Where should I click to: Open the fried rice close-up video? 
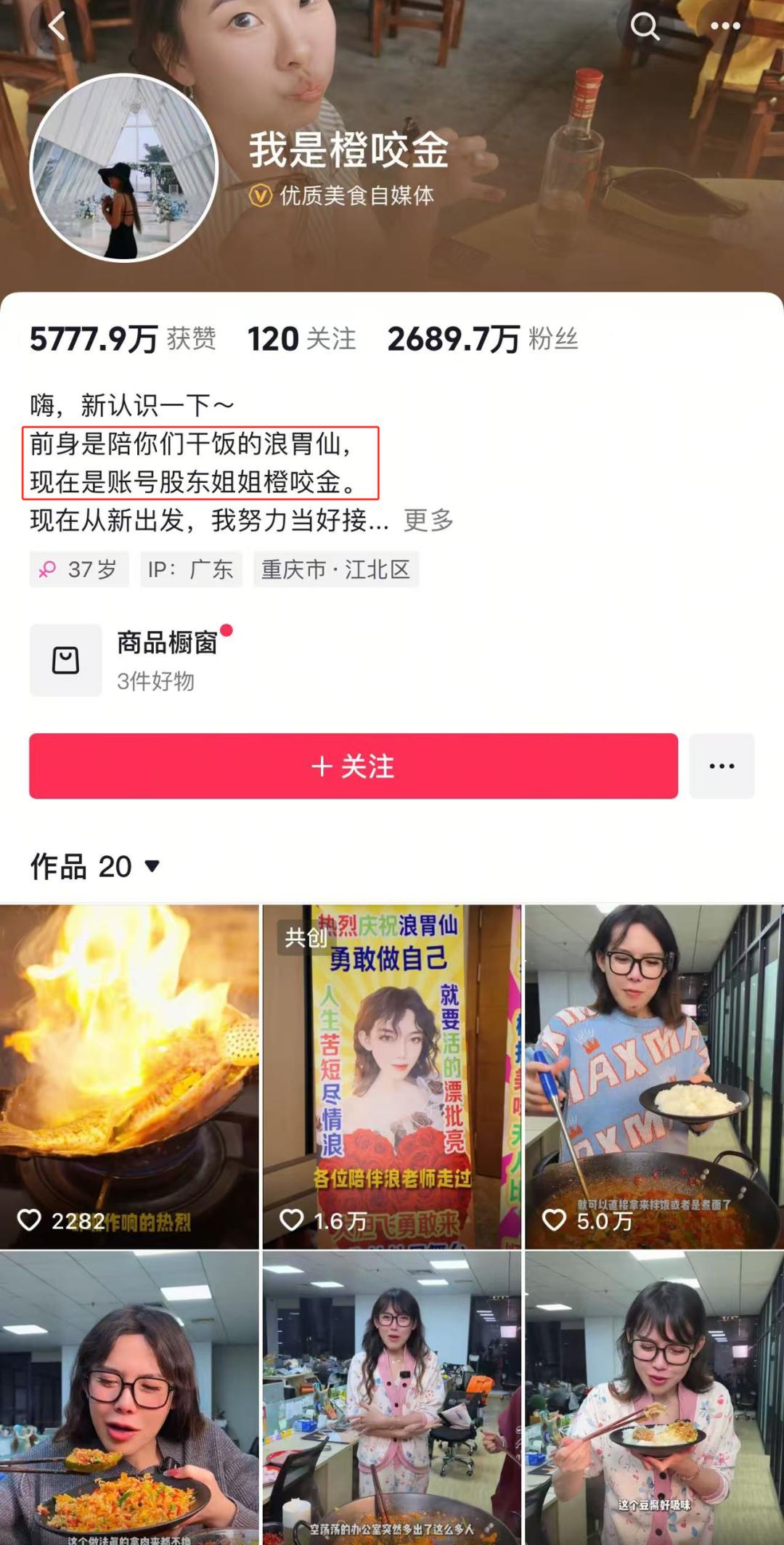(129, 1398)
